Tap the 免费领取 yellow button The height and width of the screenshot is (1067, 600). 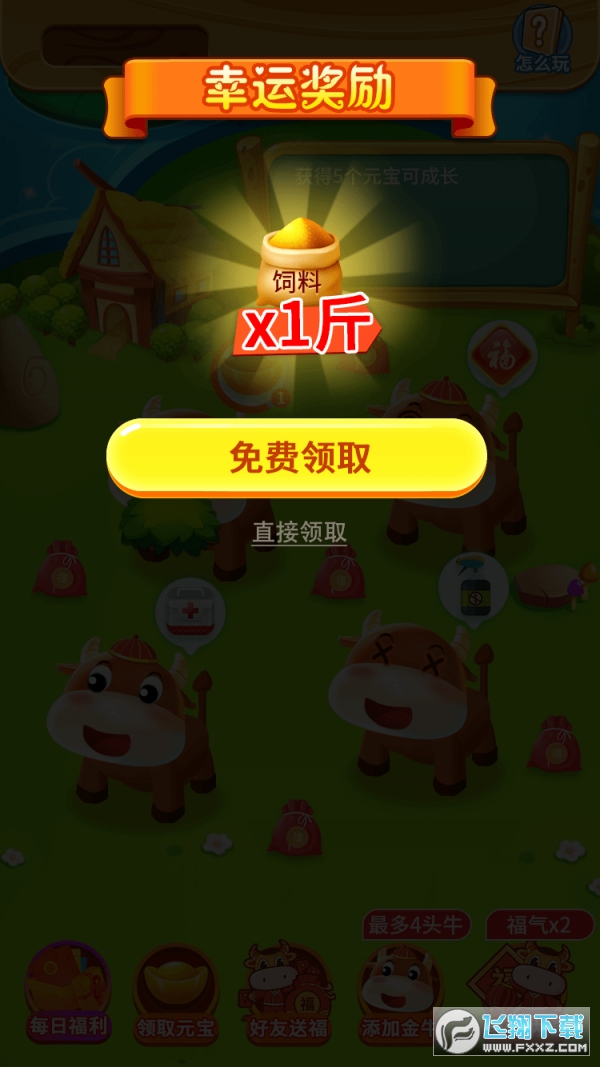point(297,457)
